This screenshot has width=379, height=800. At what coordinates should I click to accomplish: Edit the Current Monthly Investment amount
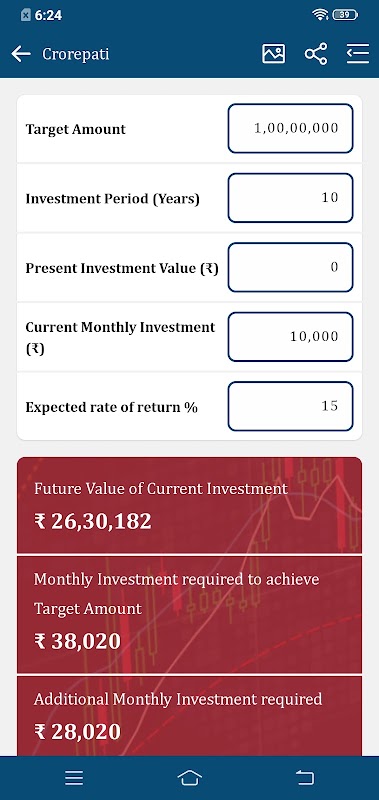tap(290, 337)
